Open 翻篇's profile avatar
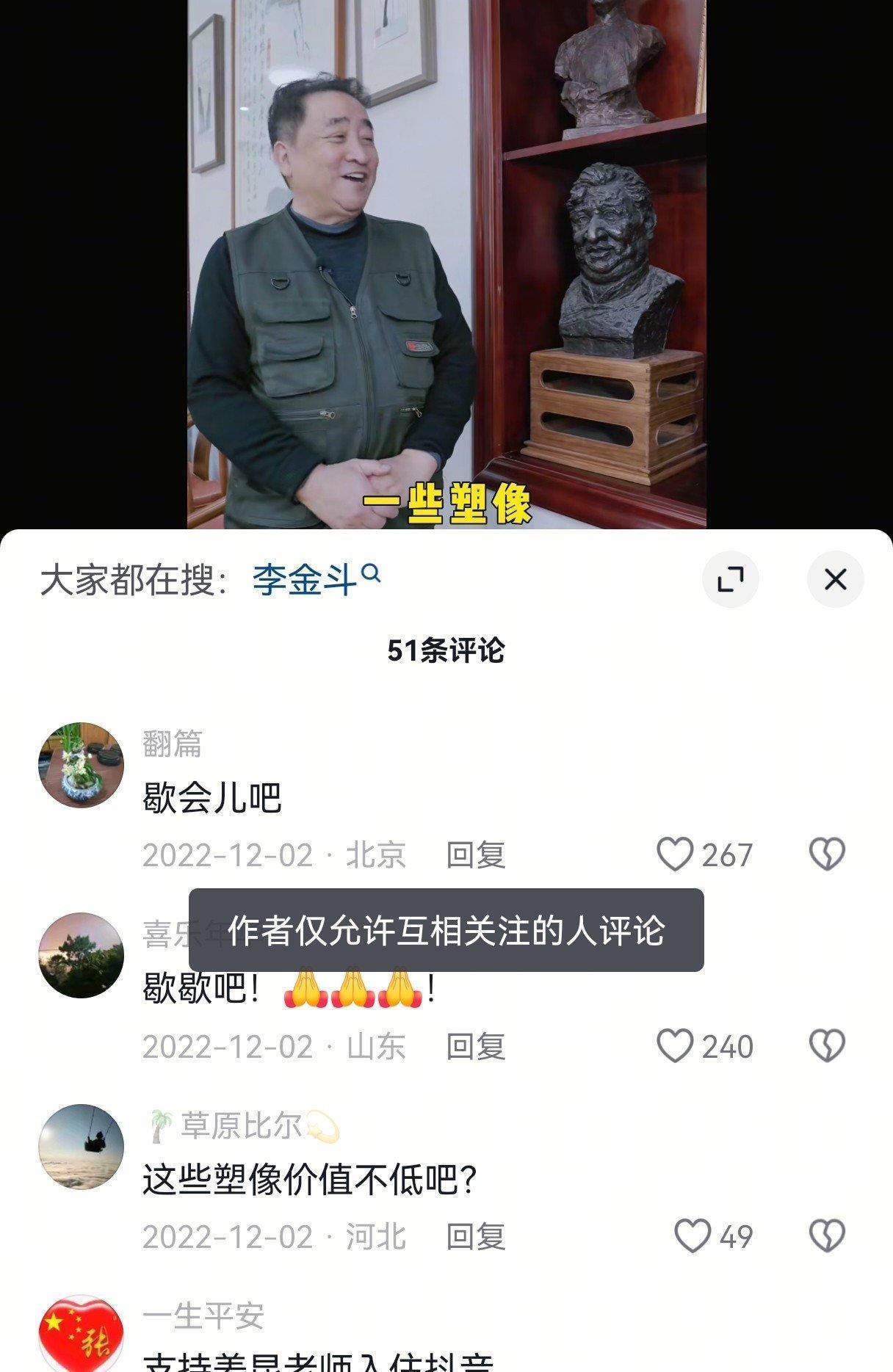The image size is (893, 1372). pyautogui.click(x=81, y=765)
